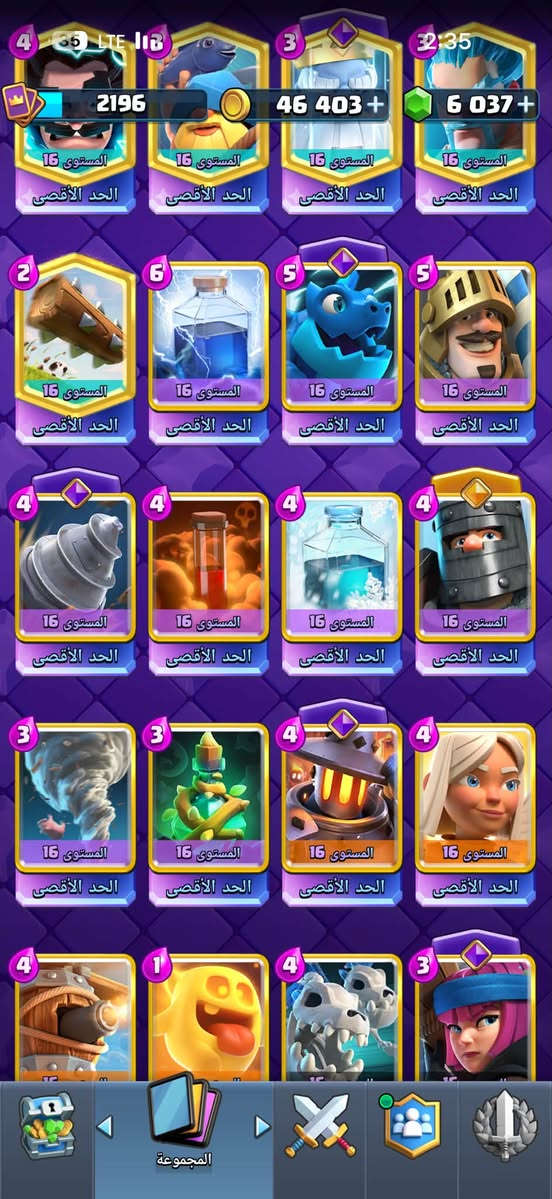Open the Flying Machine card
Image resolution: width=552 pixels, height=1199 pixels.
75,1017
